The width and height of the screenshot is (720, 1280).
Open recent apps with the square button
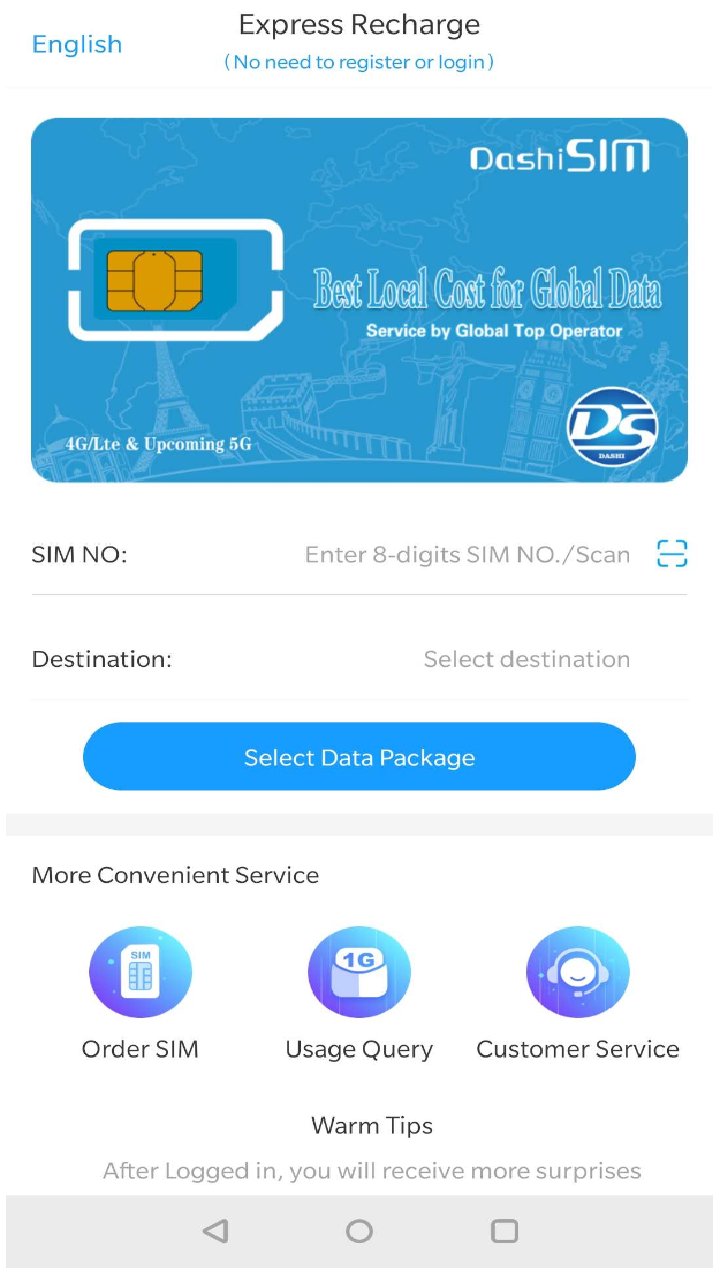click(x=504, y=1231)
